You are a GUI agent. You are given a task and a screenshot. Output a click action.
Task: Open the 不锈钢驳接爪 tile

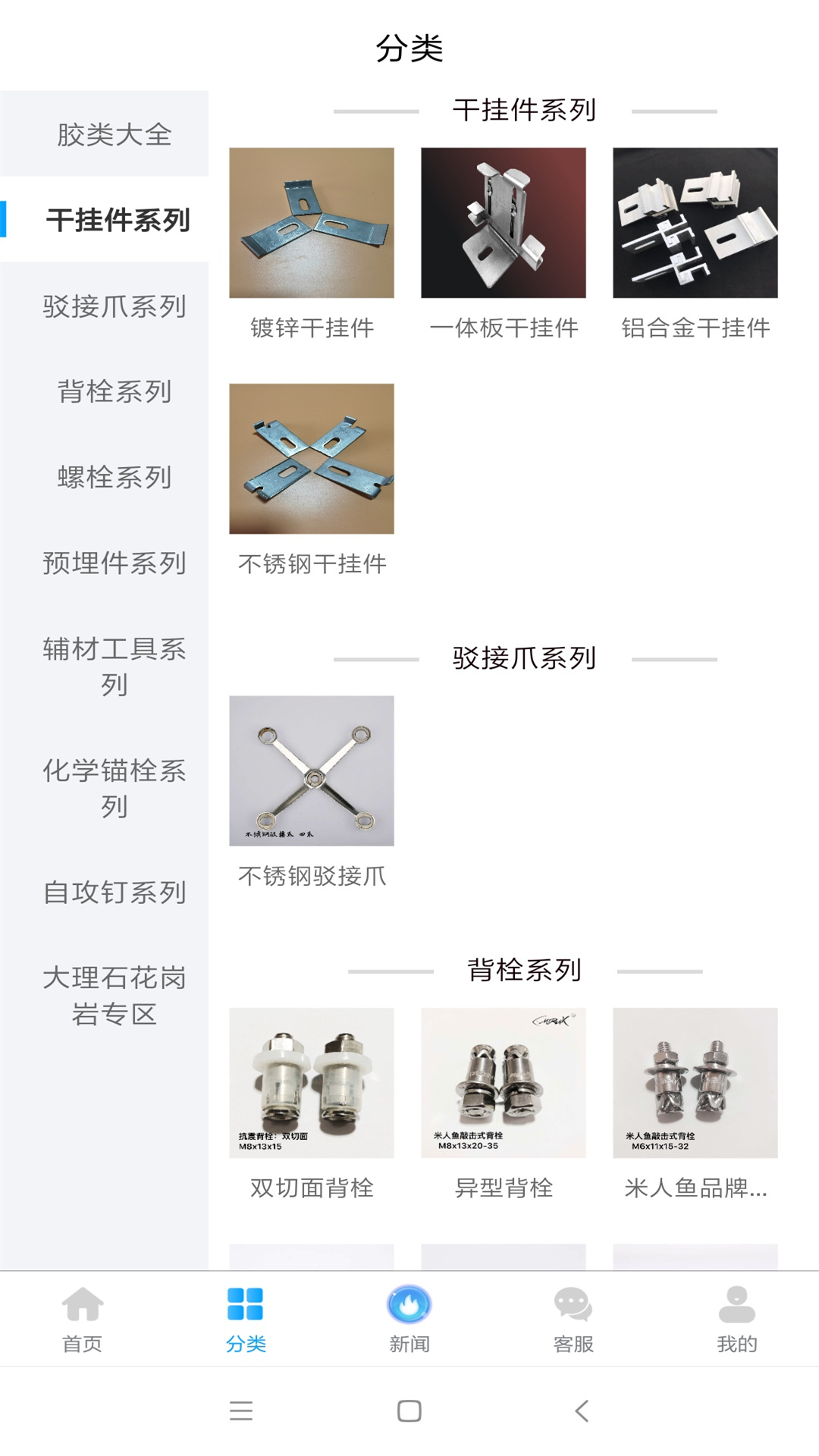click(x=312, y=771)
